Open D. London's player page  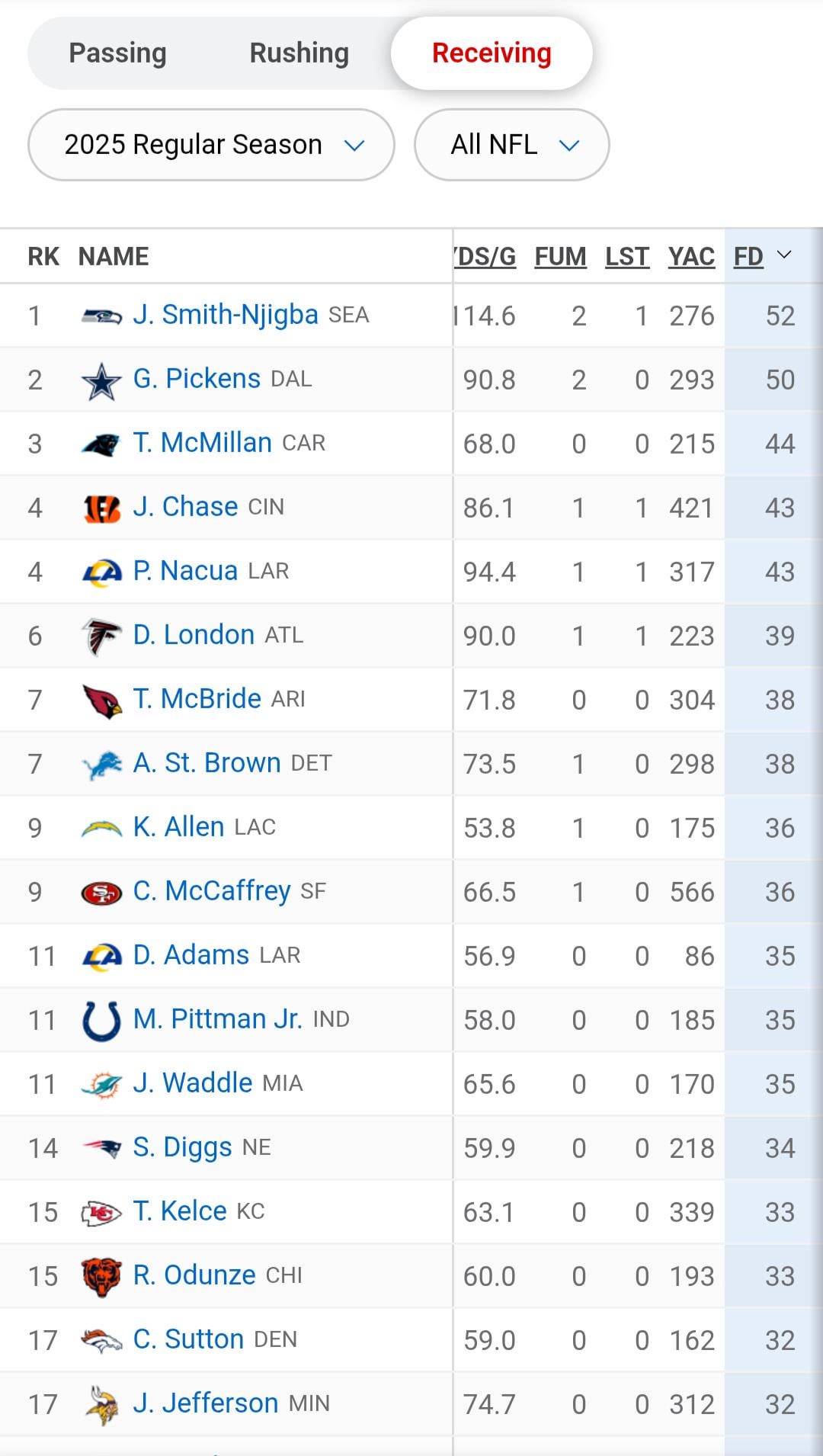194,635
